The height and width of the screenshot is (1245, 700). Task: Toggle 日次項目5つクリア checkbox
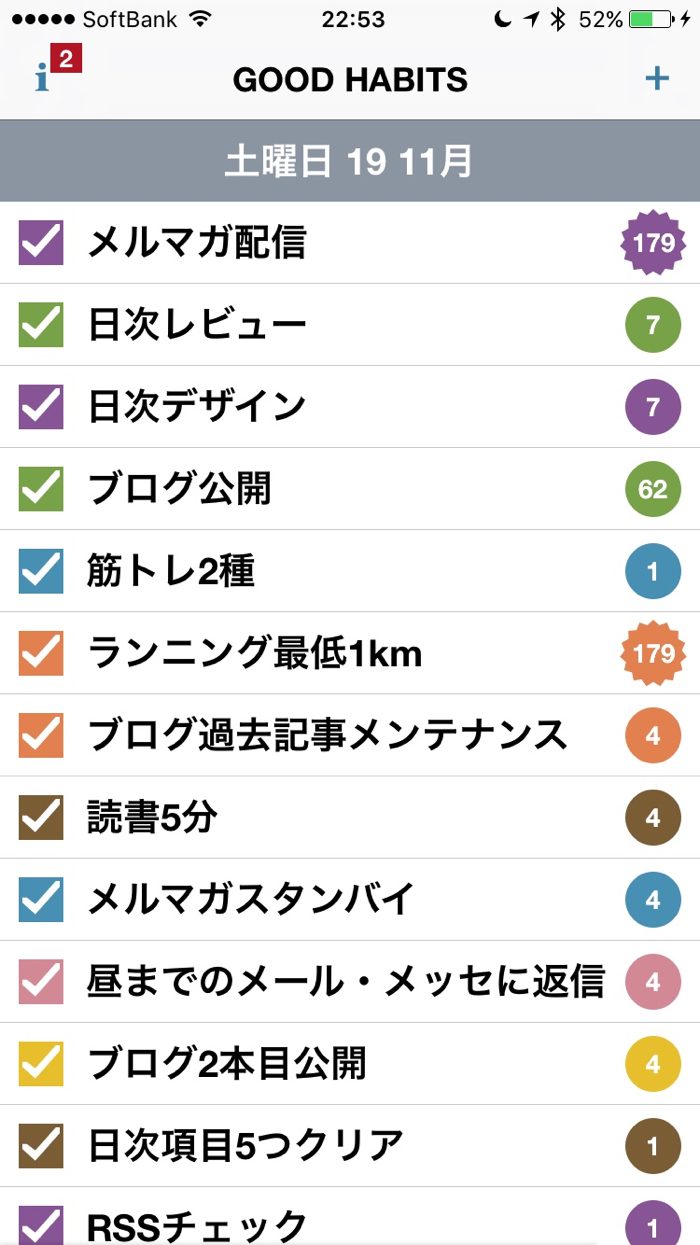pyautogui.click(x=41, y=1145)
